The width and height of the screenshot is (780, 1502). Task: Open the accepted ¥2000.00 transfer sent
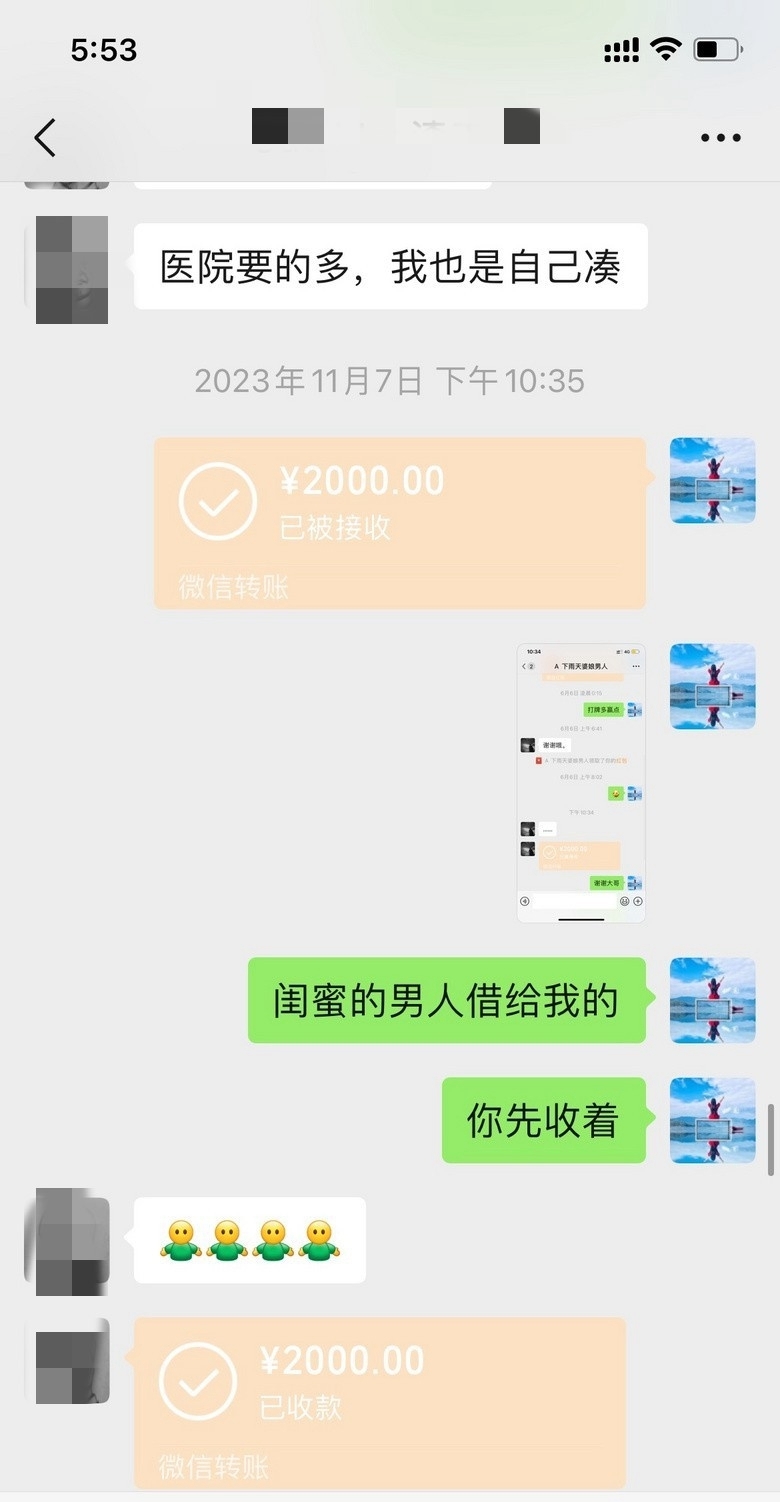pos(400,522)
